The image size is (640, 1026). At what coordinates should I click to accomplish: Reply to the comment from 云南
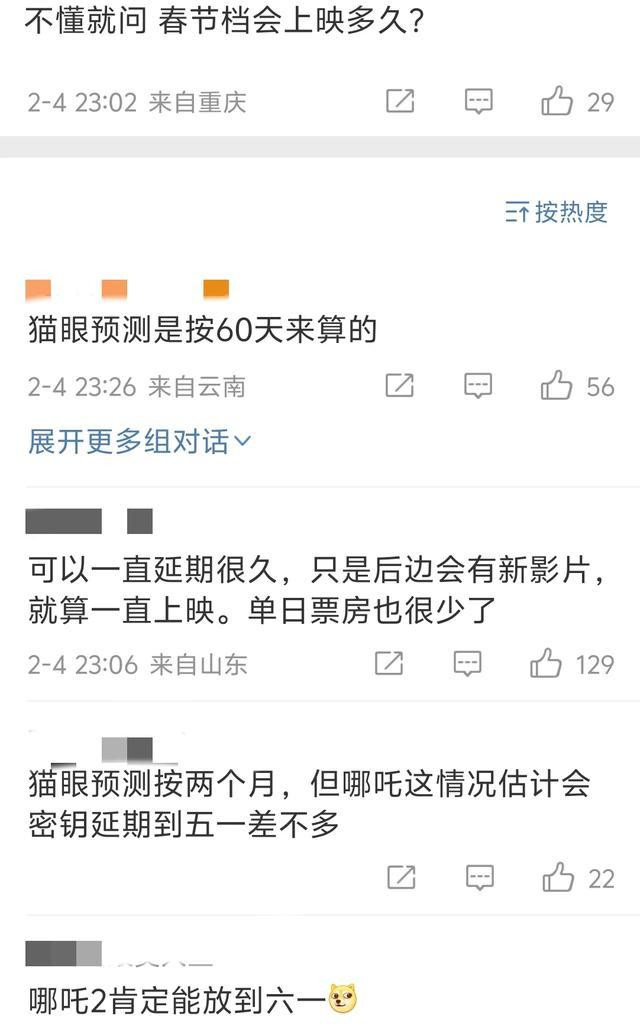coord(478,386)
